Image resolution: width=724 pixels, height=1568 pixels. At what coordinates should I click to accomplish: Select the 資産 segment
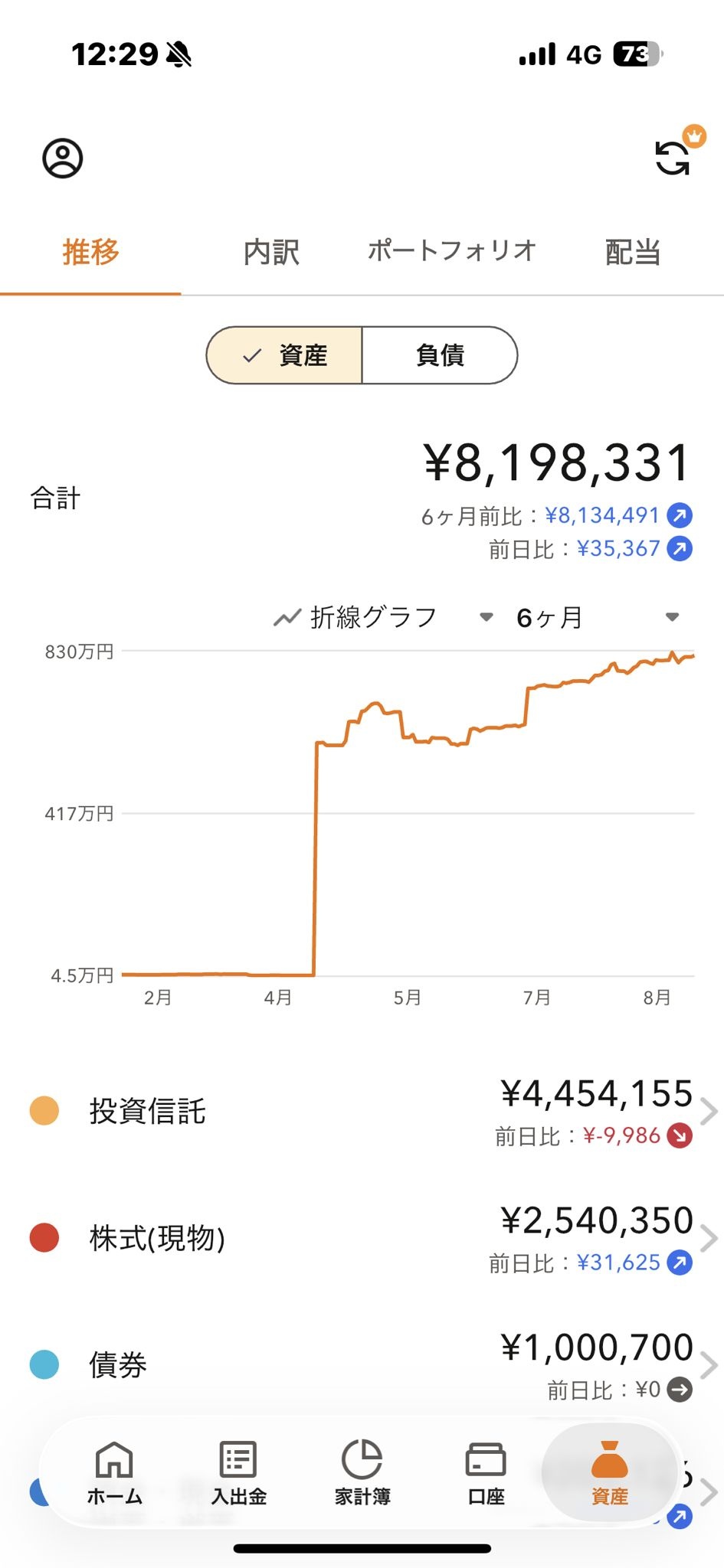(x=284, y=355)
